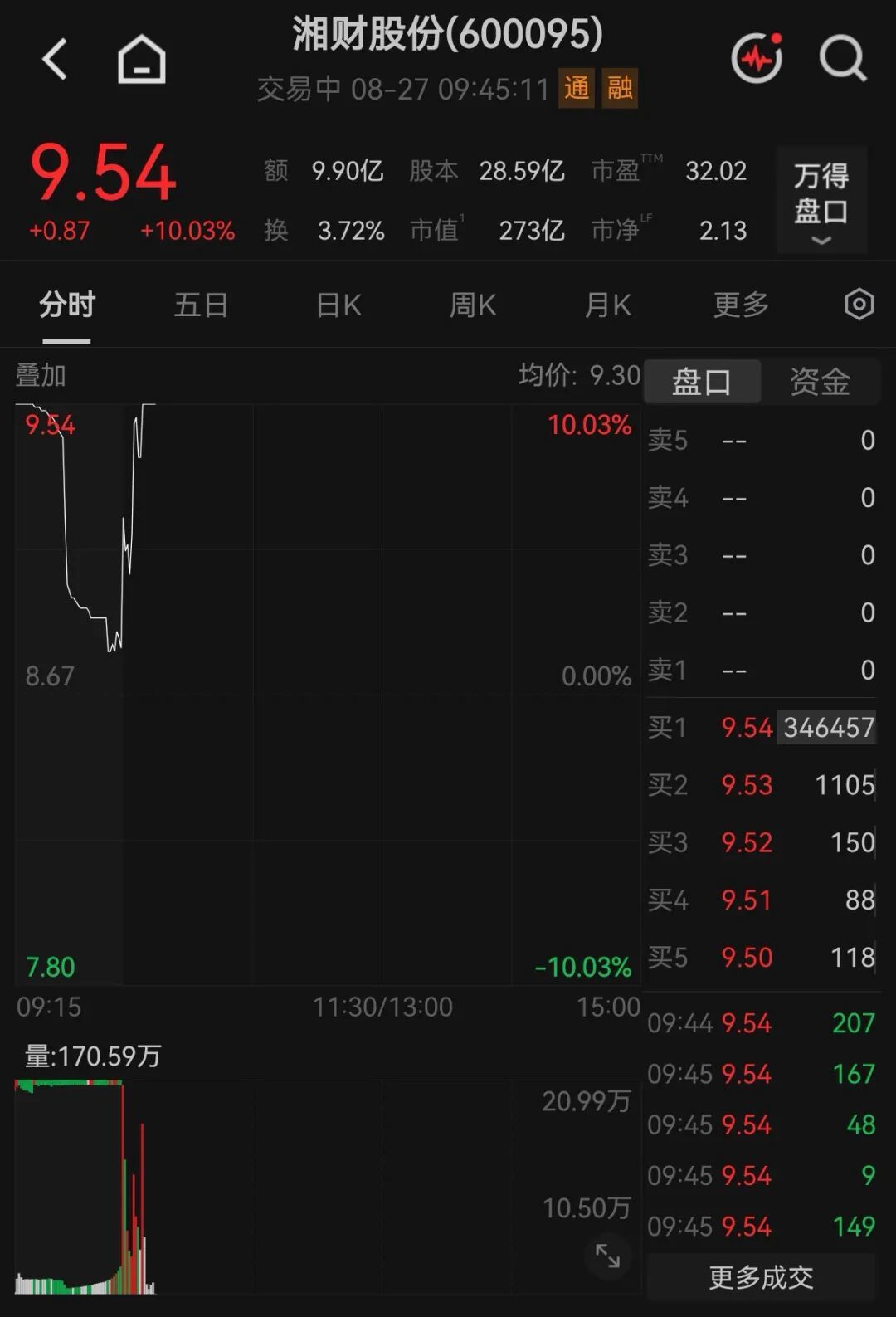Screen dimensions: 896x1317
Task: Expand the chart to full screen
Action: tap(608, 1256)
